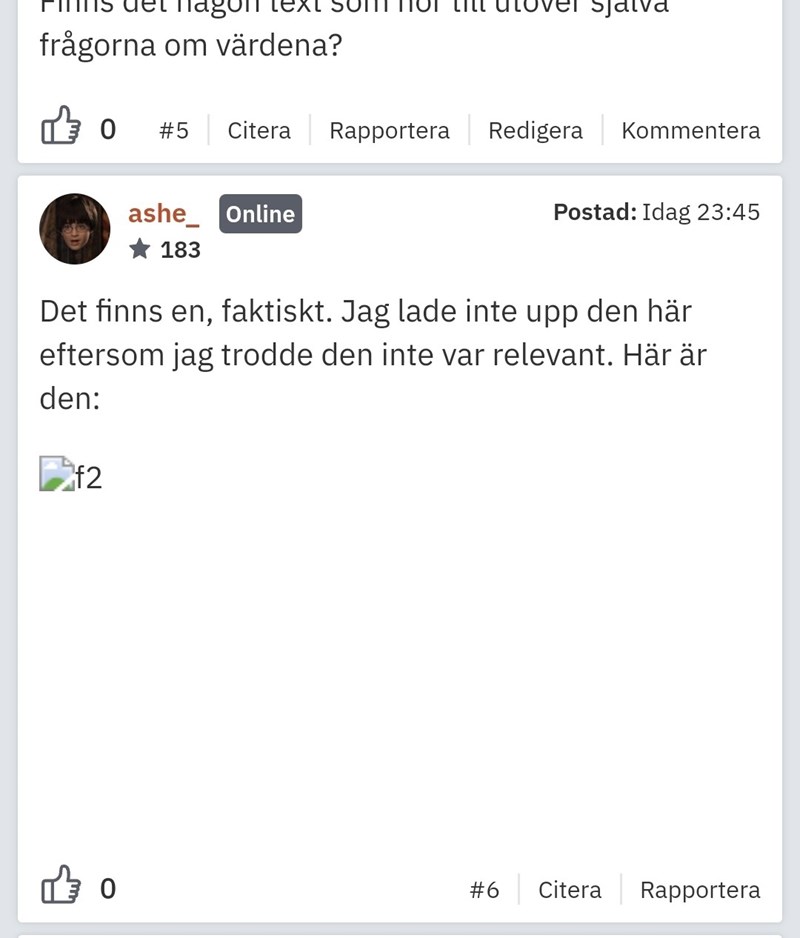This screenshot has width=800, height=938.
Task: Open ashe_'s profile avatar
Action: 75,229
